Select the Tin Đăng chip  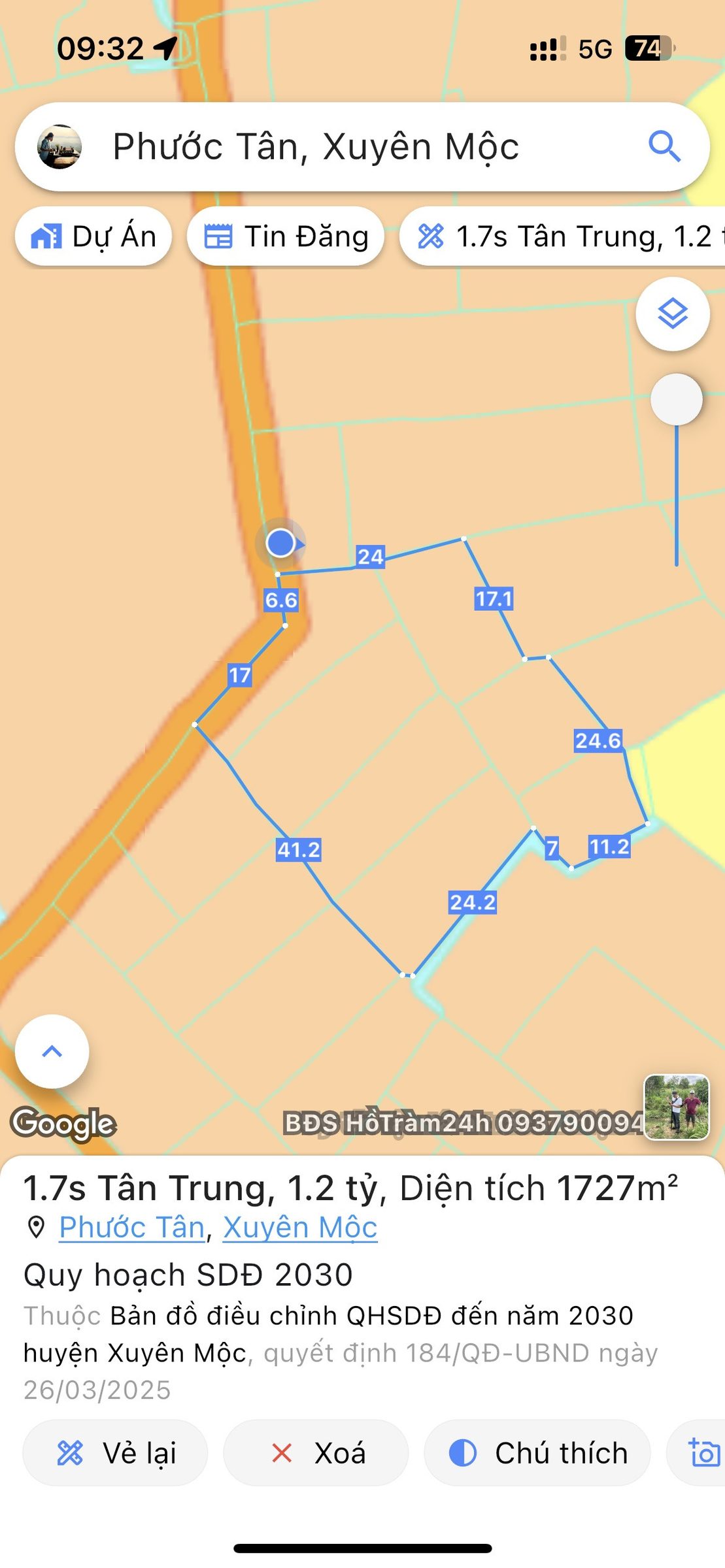pyautogui.click(x=286, y=237)
